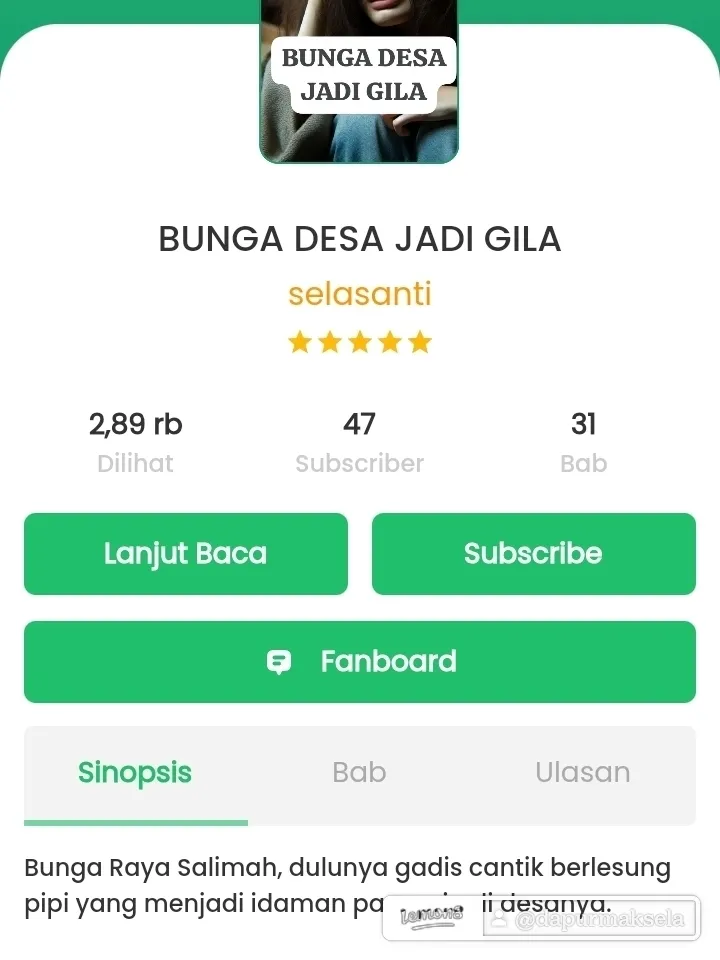Viewport: 720px width, 960px height.
Task: Show the Ulasan tab
Action: point(583,773)
